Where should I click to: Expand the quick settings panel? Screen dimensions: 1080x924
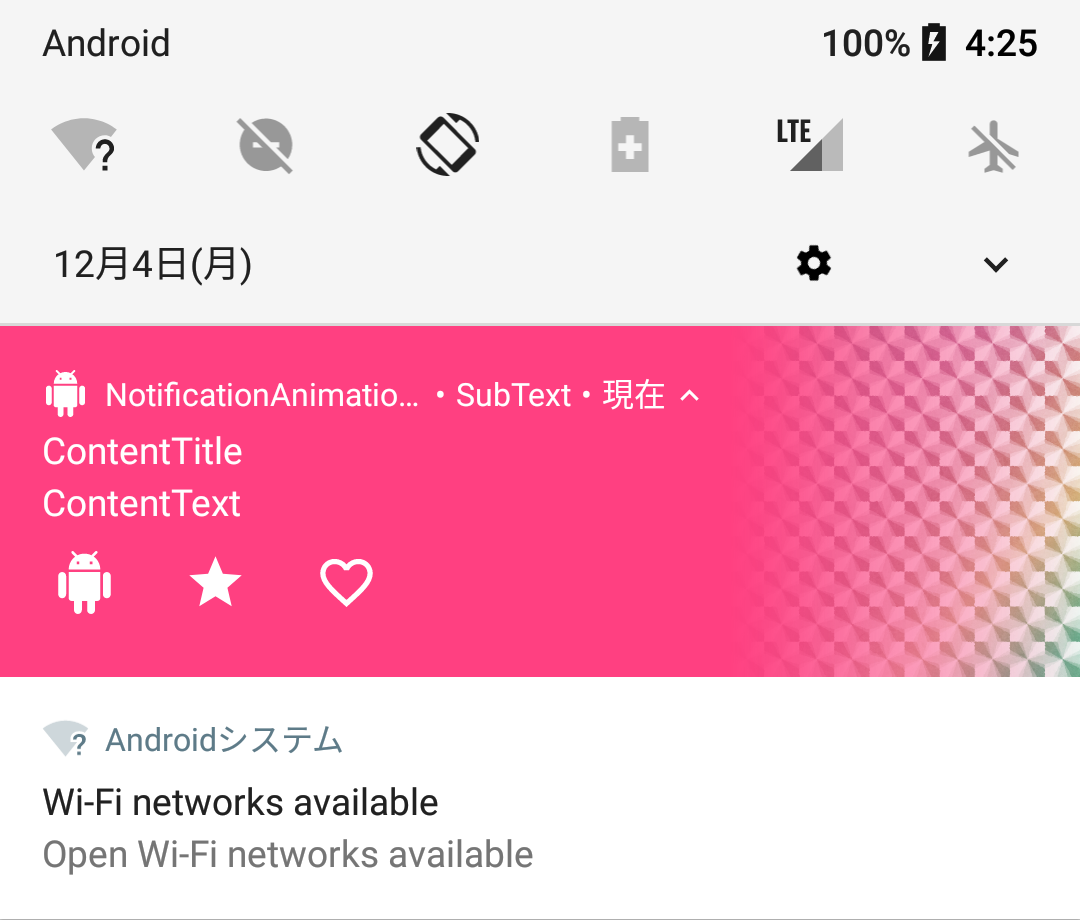995,264
